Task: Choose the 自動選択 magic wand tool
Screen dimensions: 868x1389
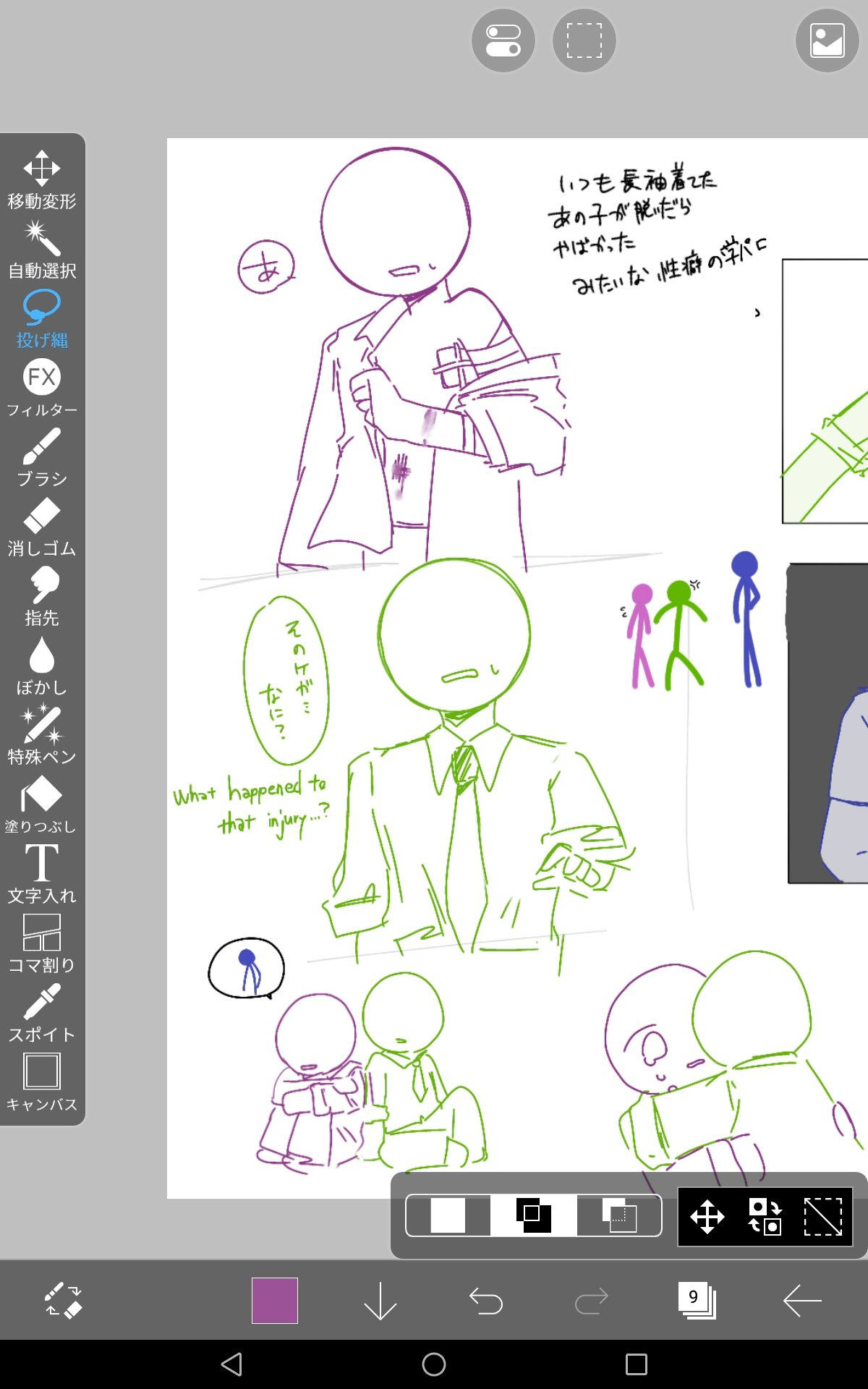Action: (42, 250)
